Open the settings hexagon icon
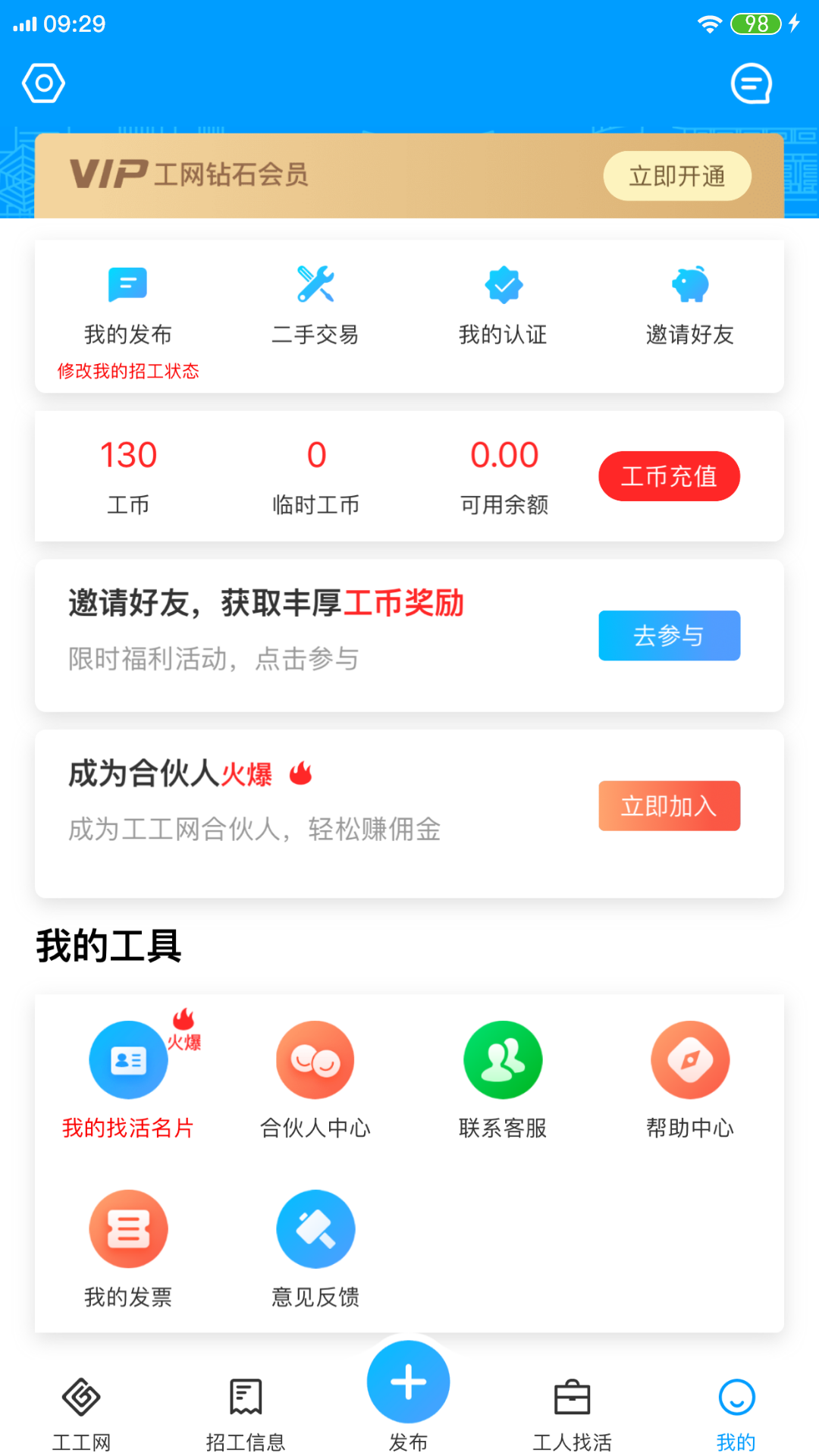 pos(43,83)
